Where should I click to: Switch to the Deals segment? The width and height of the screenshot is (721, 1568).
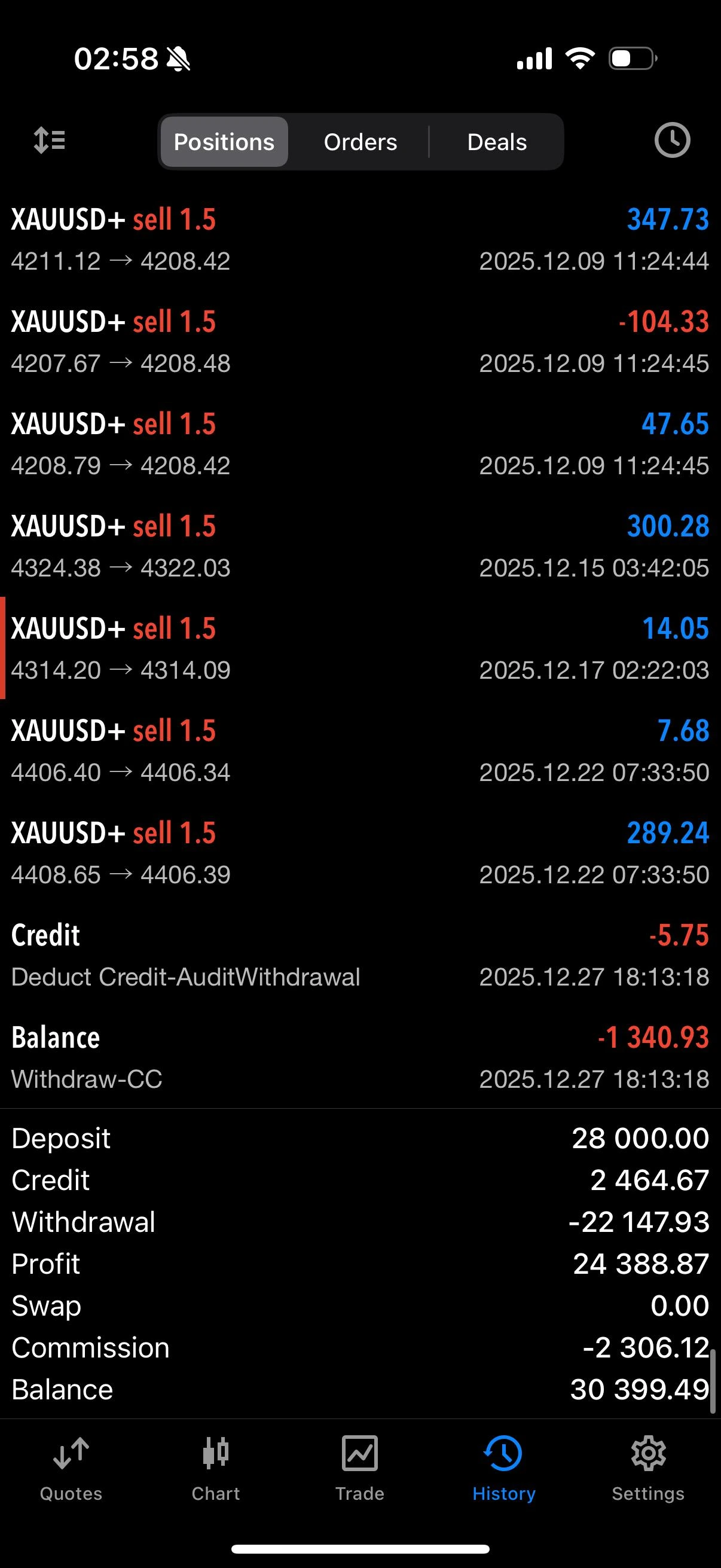coord(496,142)
